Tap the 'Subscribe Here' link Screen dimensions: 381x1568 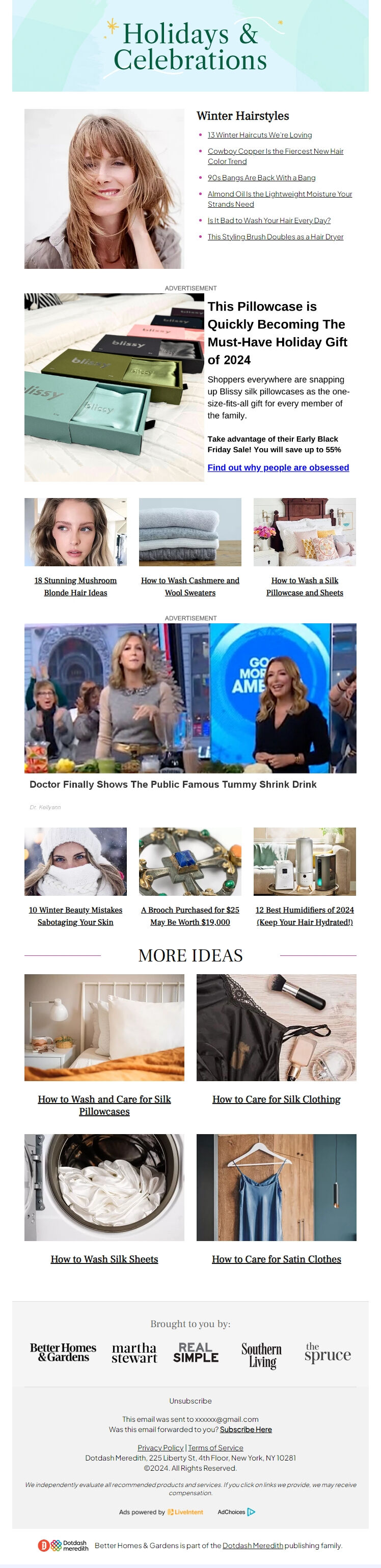tap(246, 1429)
